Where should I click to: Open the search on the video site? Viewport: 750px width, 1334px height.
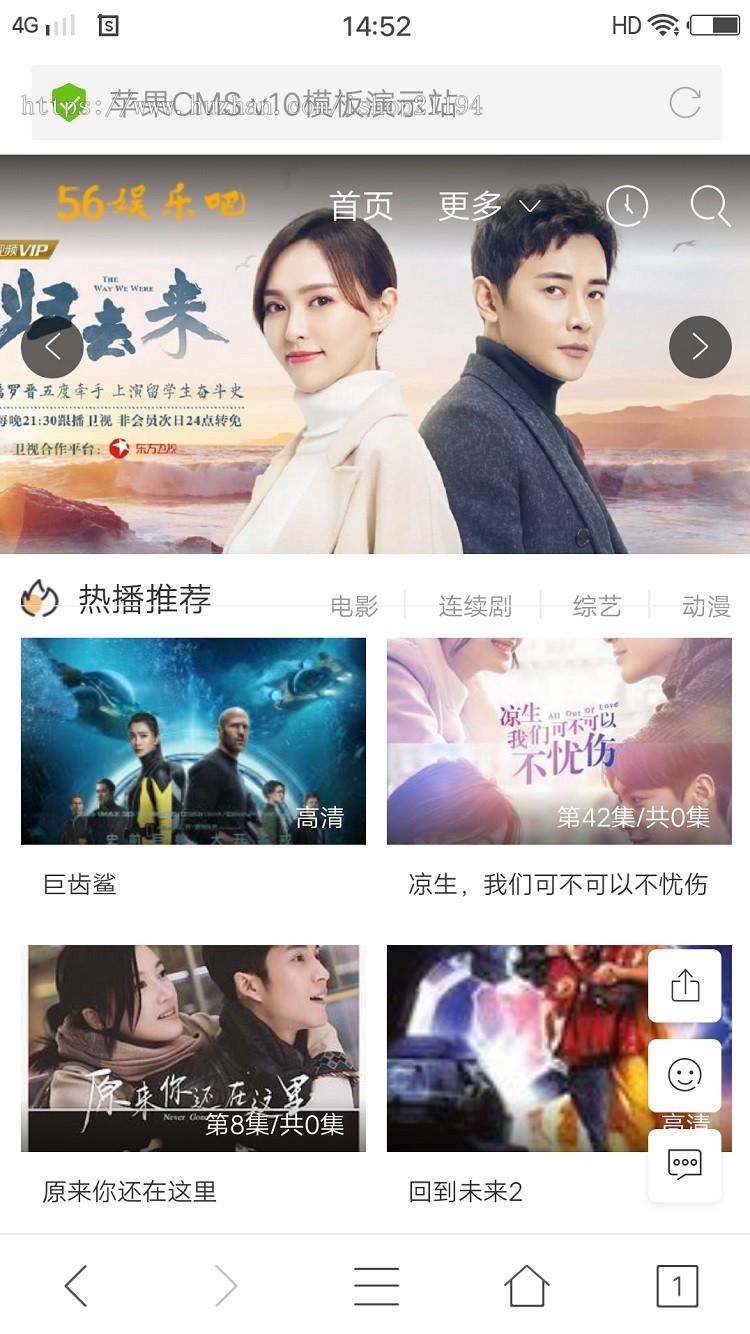pyautogui.click(x=710, y=207)
